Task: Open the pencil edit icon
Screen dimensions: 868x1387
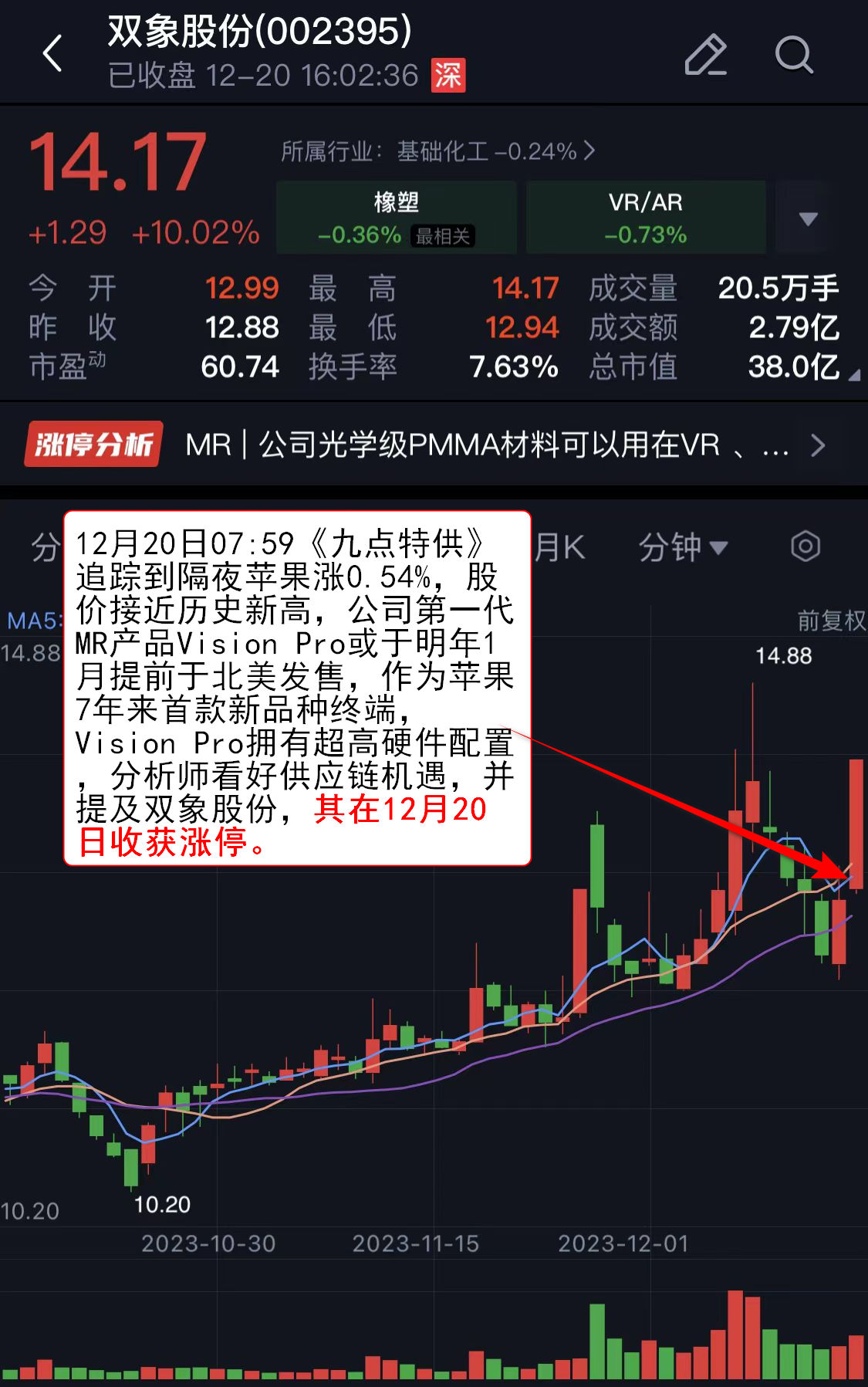Action: 705,55
